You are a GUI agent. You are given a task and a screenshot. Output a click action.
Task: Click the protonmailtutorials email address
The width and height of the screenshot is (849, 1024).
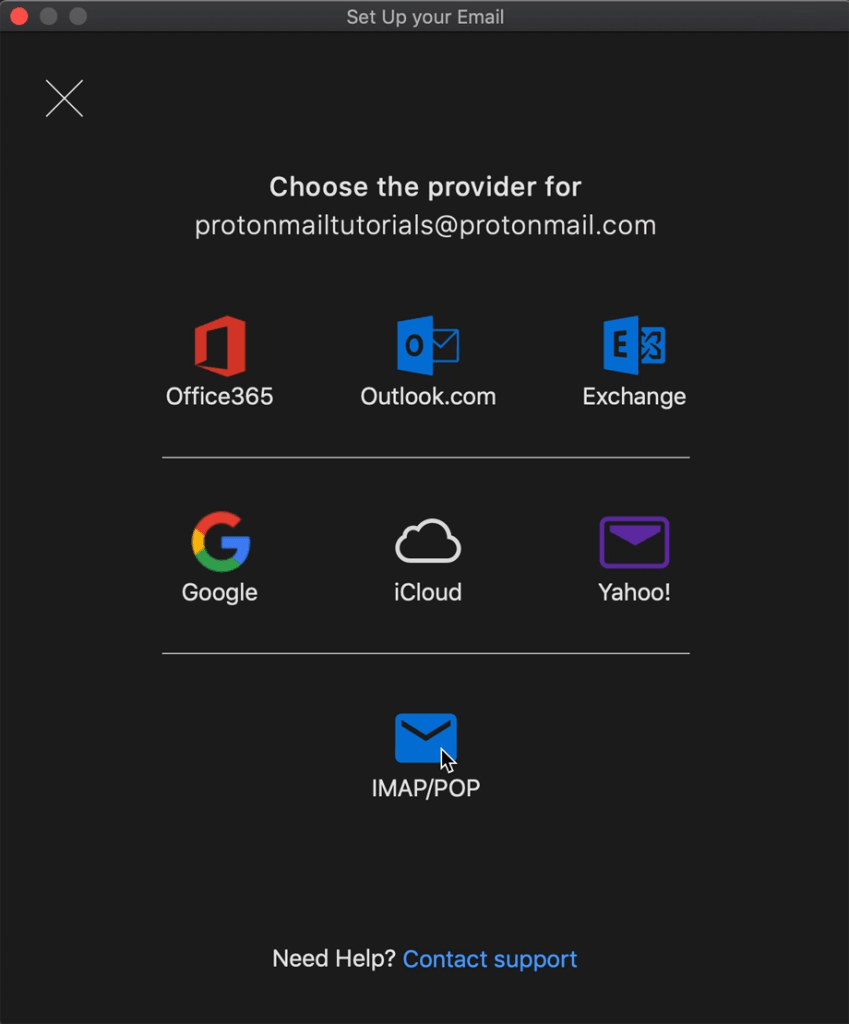pyautogui.click(x=425, y=224)
